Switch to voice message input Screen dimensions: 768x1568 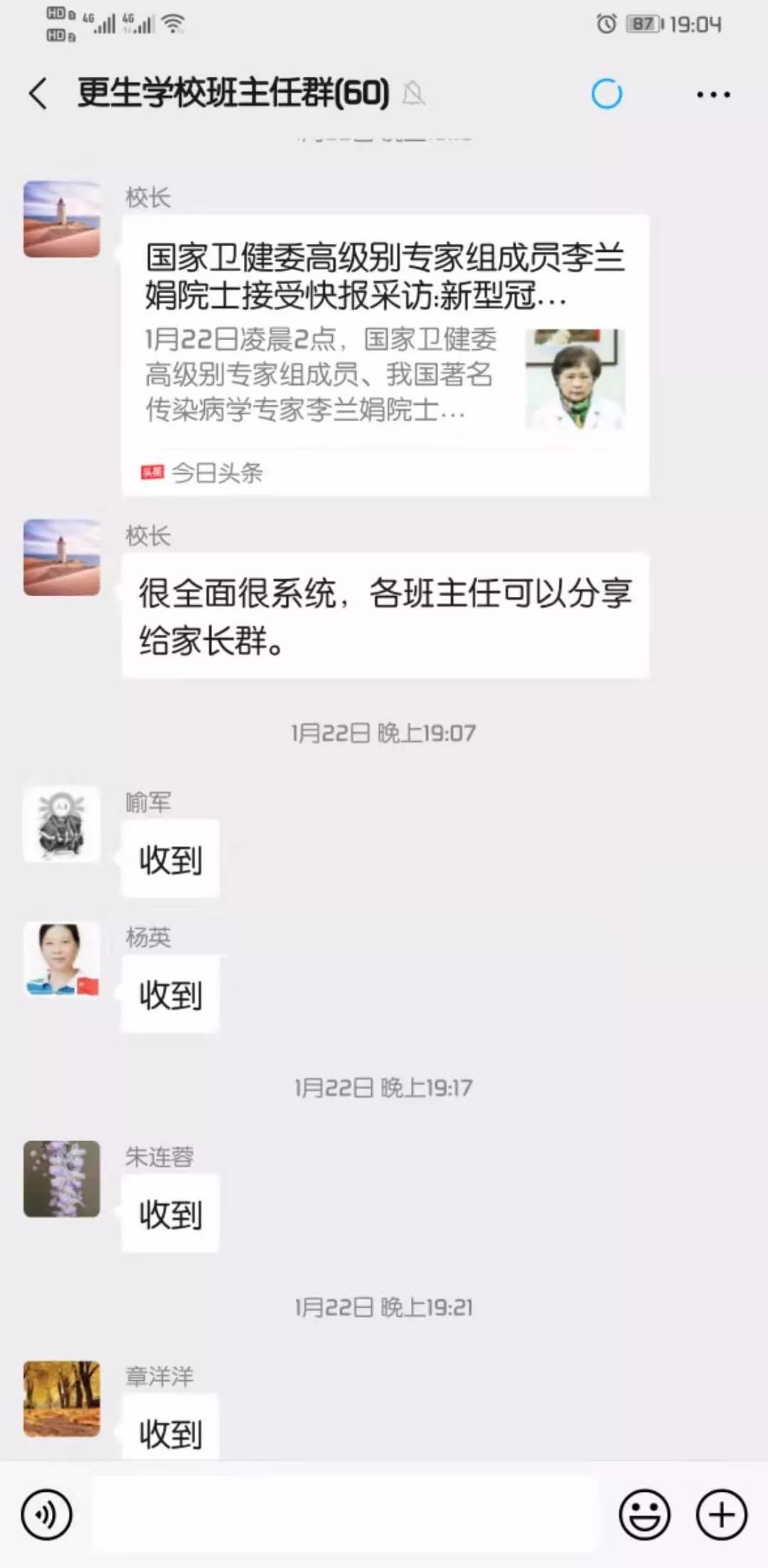point(47,1515)
